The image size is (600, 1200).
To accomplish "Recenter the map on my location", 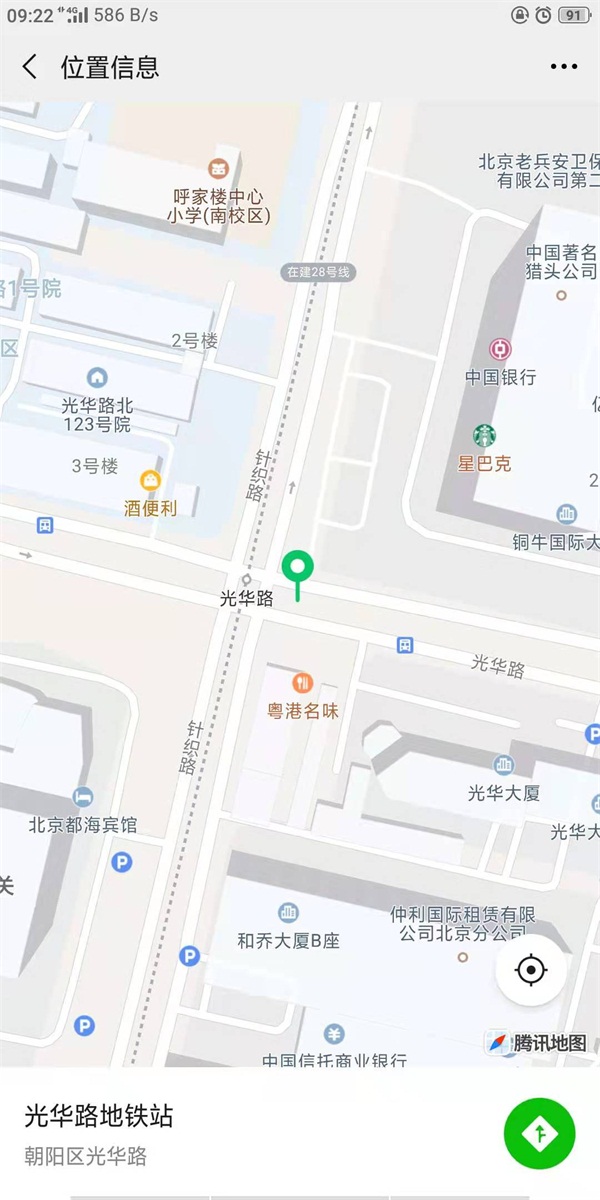I will (x=531, y=970).
